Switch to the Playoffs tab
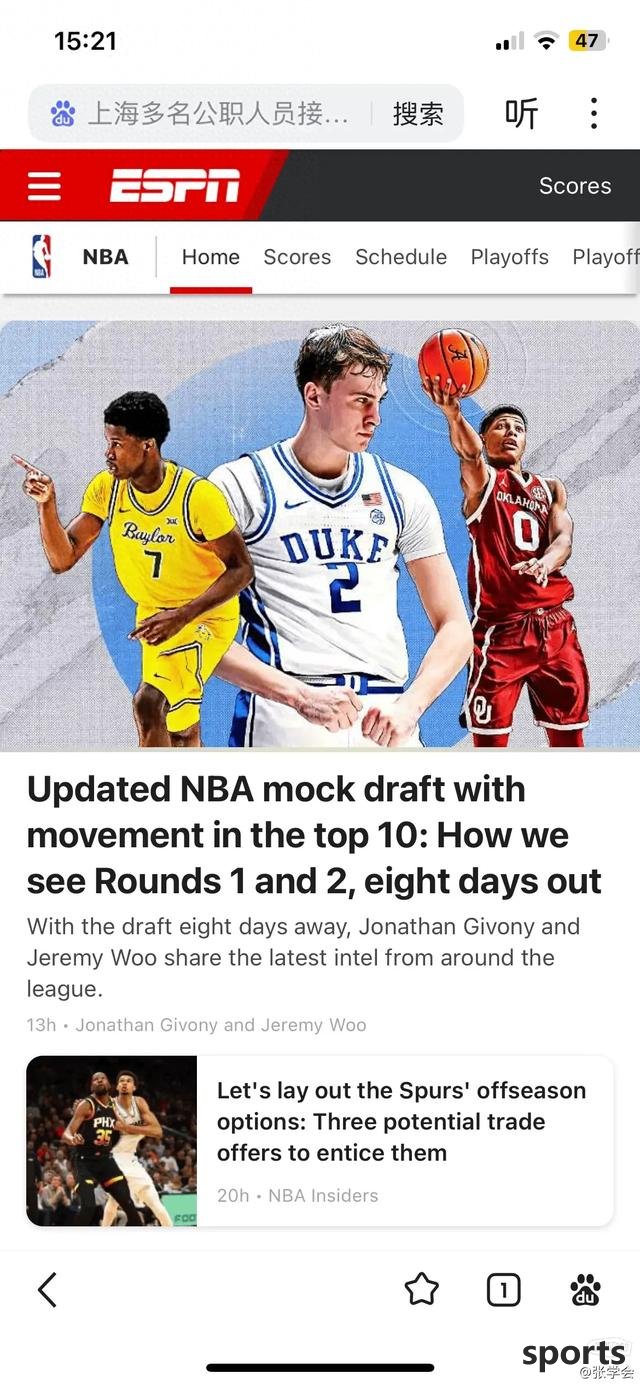 click(509, 257)
